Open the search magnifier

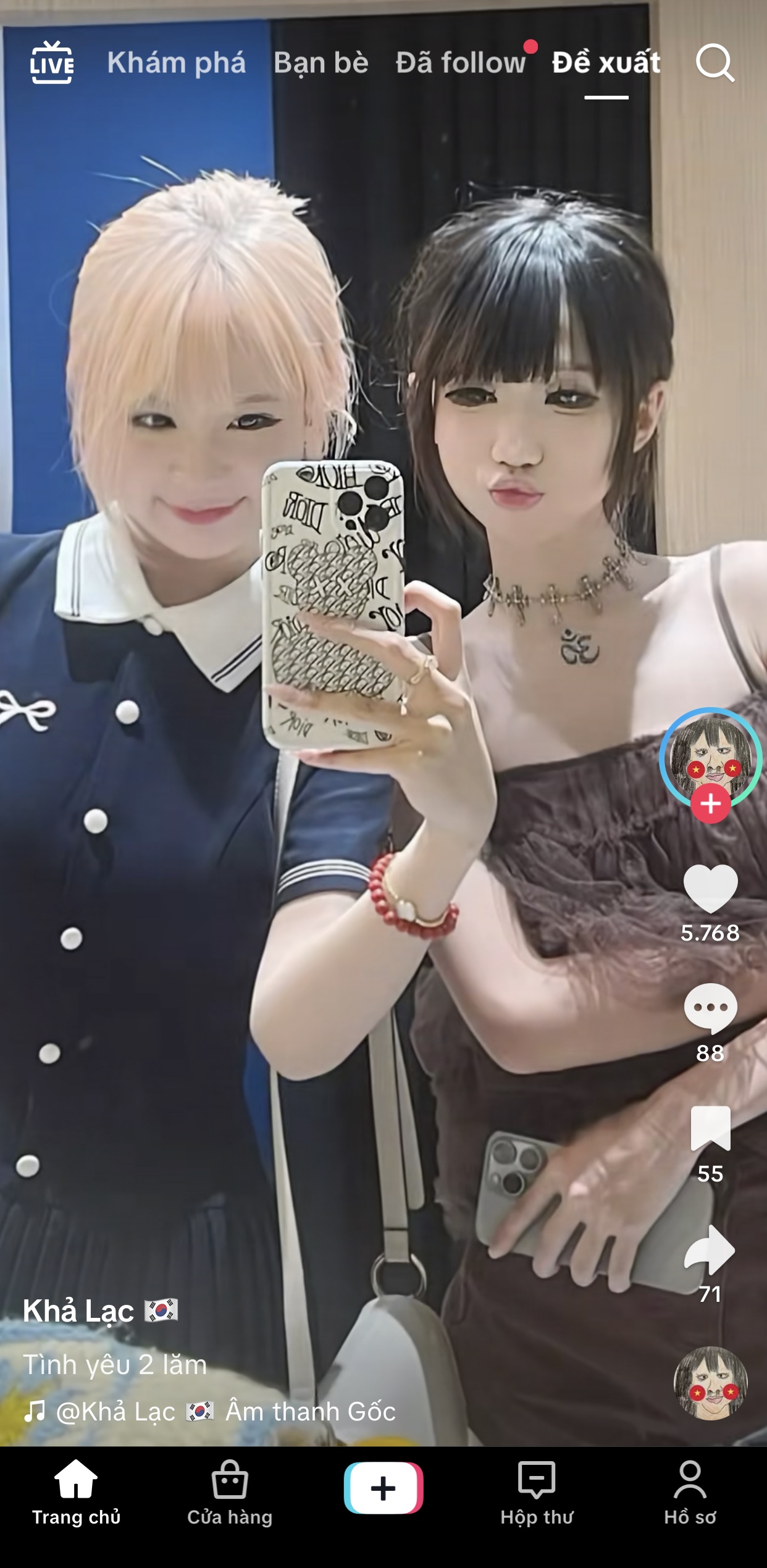click(x=715, y=62)
